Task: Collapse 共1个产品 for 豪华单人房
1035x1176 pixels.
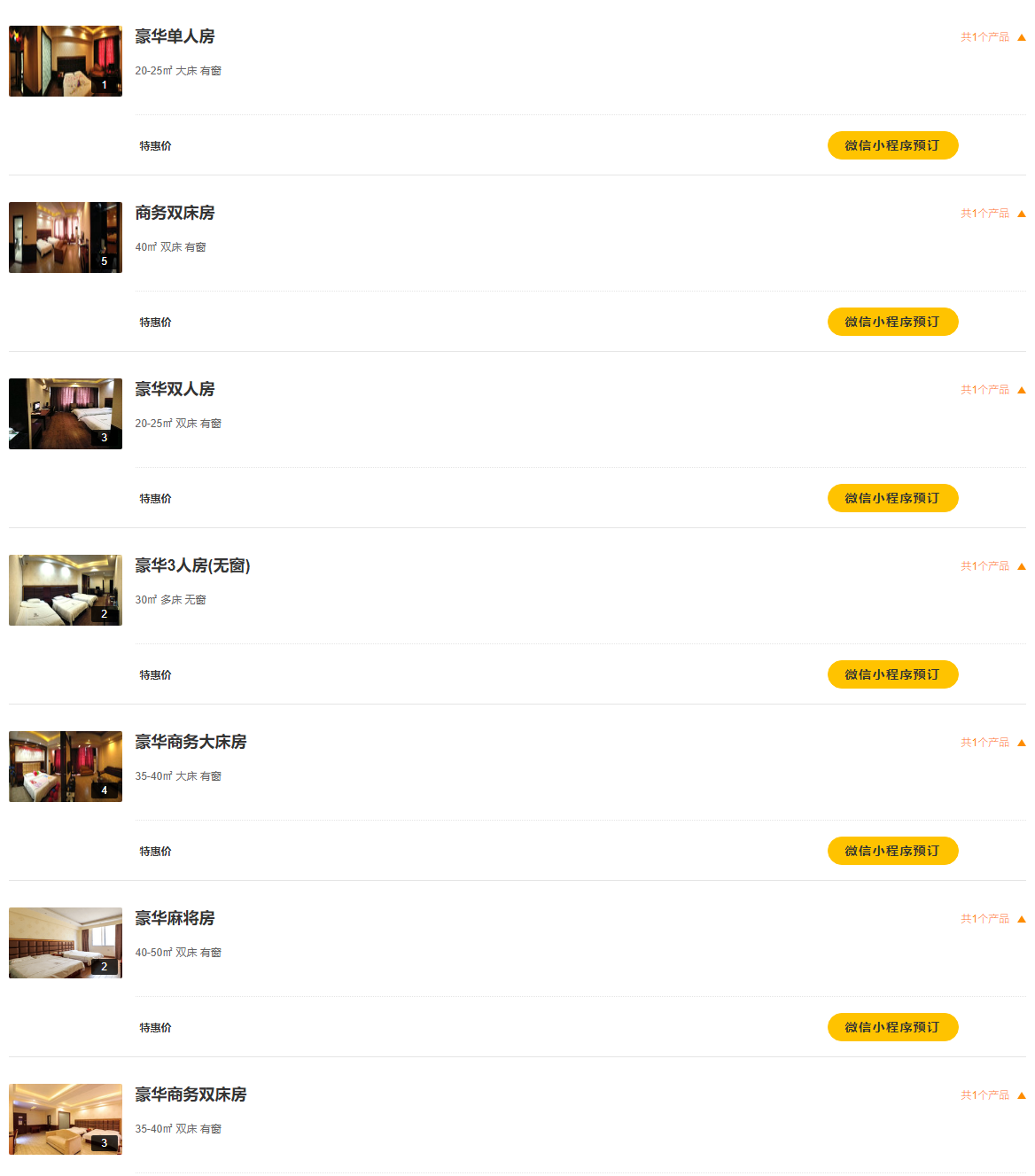Action: tap(992, 37)
